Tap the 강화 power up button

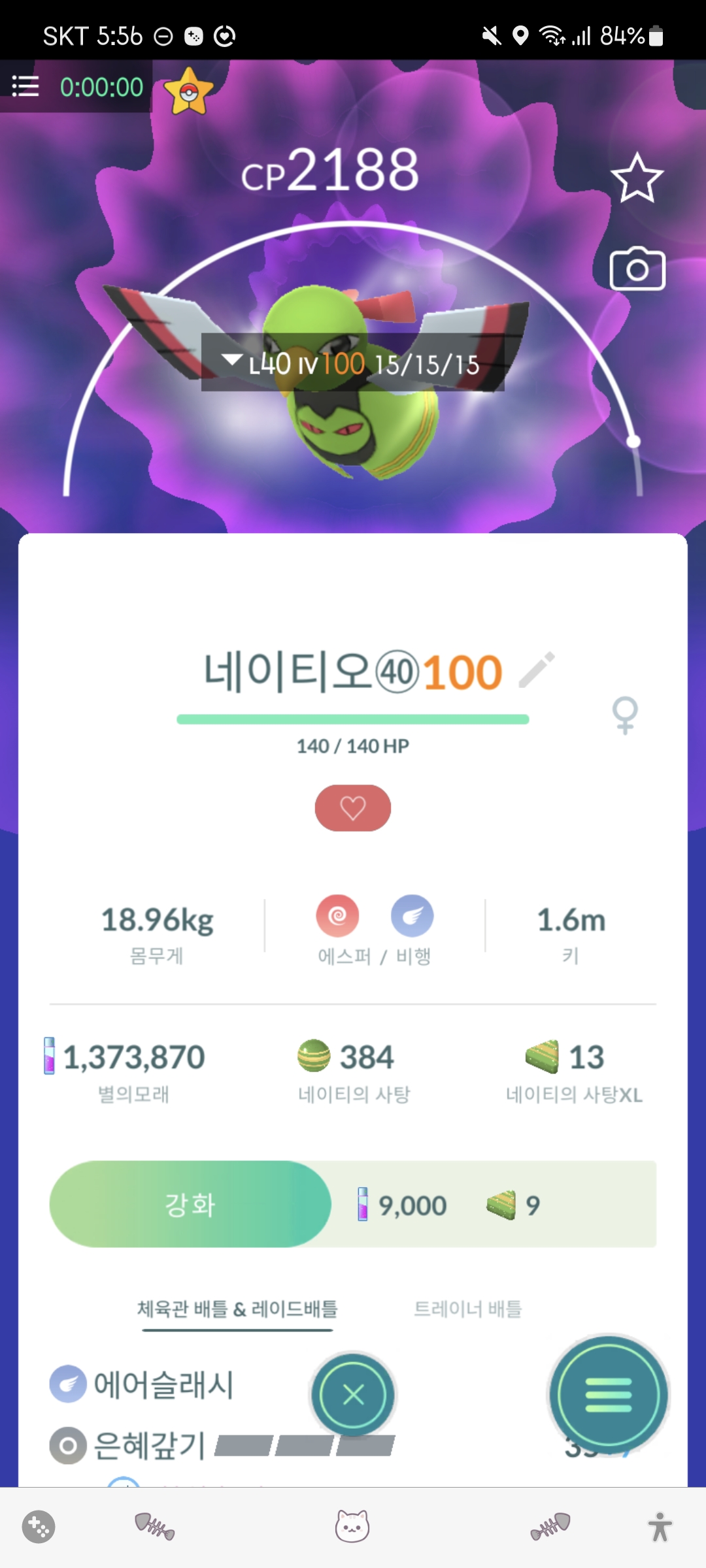(190, 1204)
